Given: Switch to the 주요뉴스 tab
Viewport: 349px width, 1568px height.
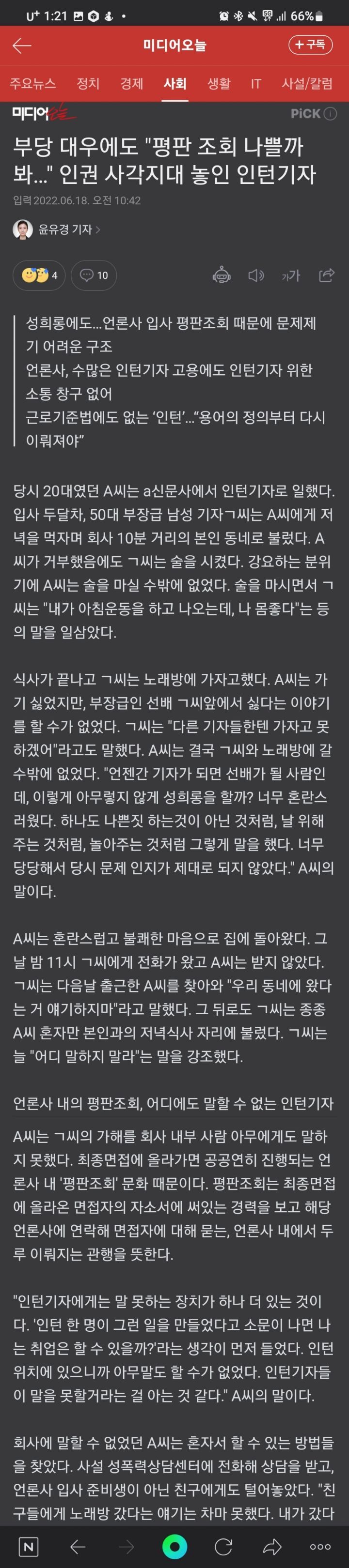Looking at the screenshot, I should (x=33, y=83).
